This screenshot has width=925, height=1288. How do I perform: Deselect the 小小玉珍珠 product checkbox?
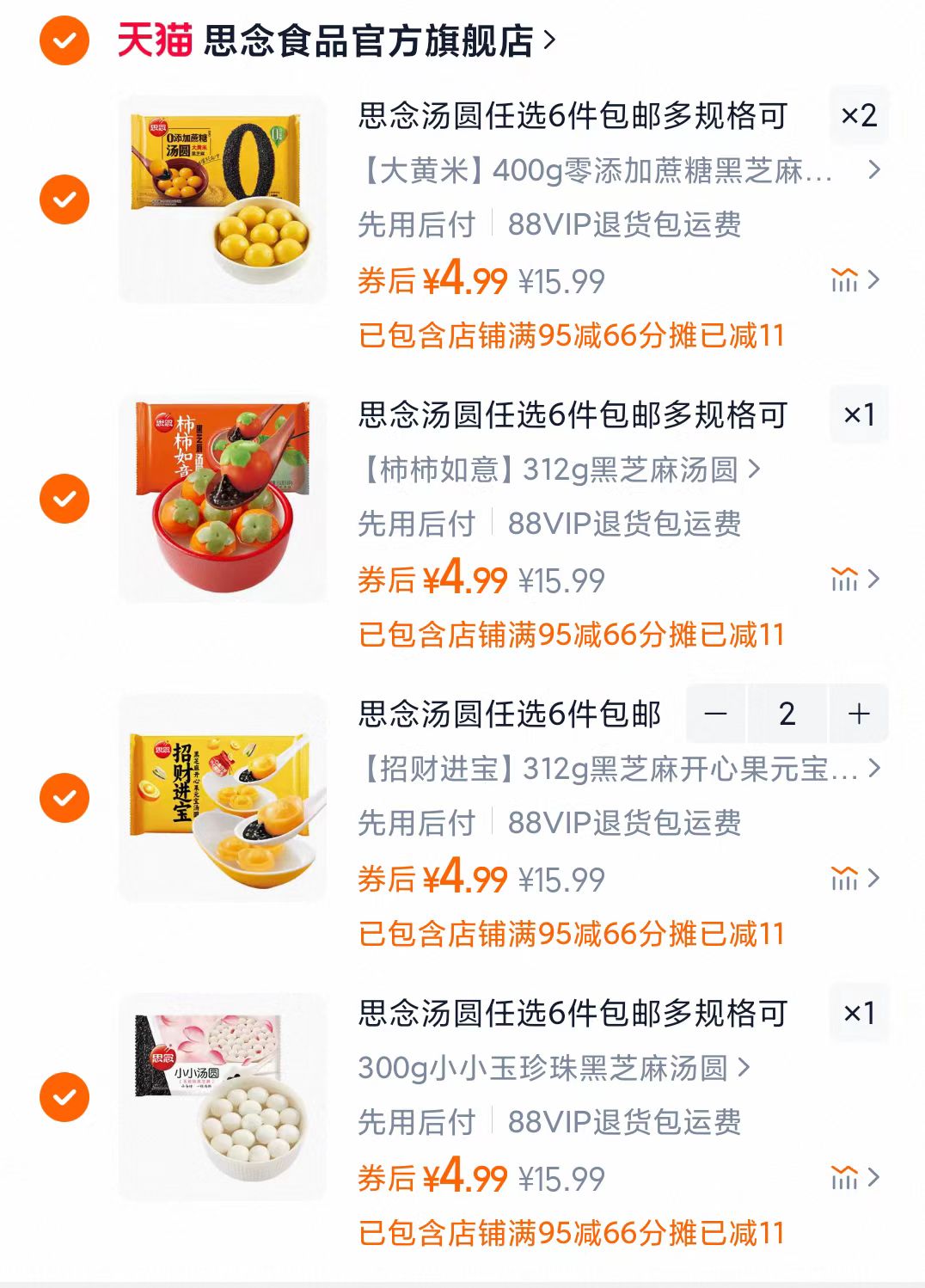tap(63, 1098)
